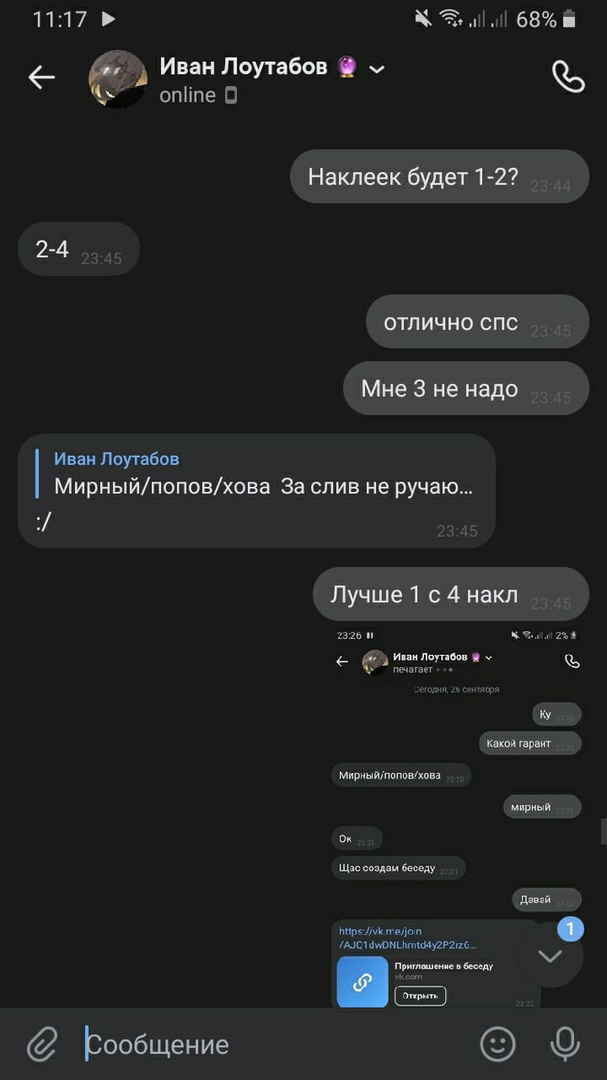Go back from the chat
The width and height of the screenshot is (607, 1080).
[41, 78]
